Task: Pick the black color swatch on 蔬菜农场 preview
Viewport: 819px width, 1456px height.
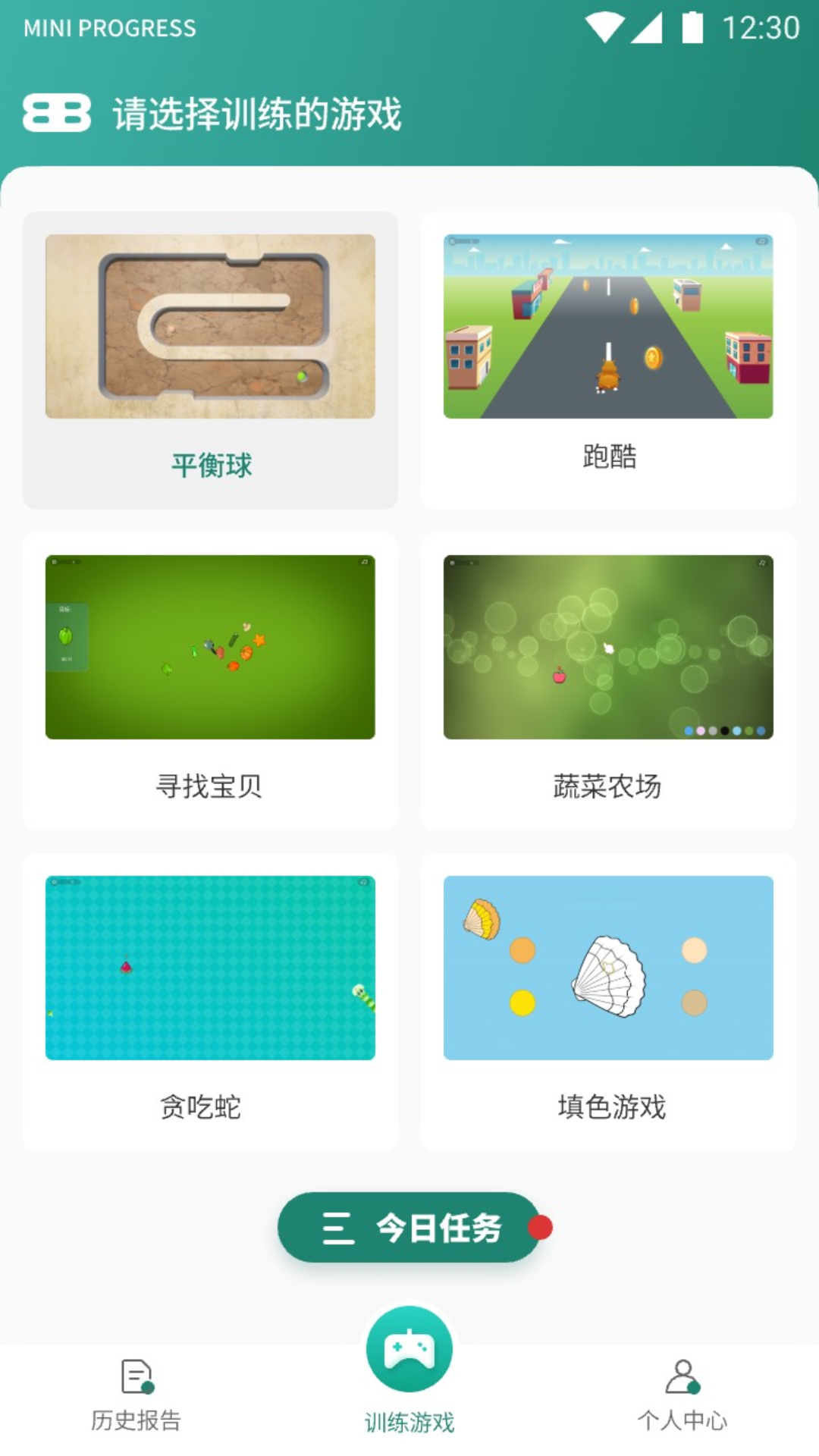Action: 724,730
